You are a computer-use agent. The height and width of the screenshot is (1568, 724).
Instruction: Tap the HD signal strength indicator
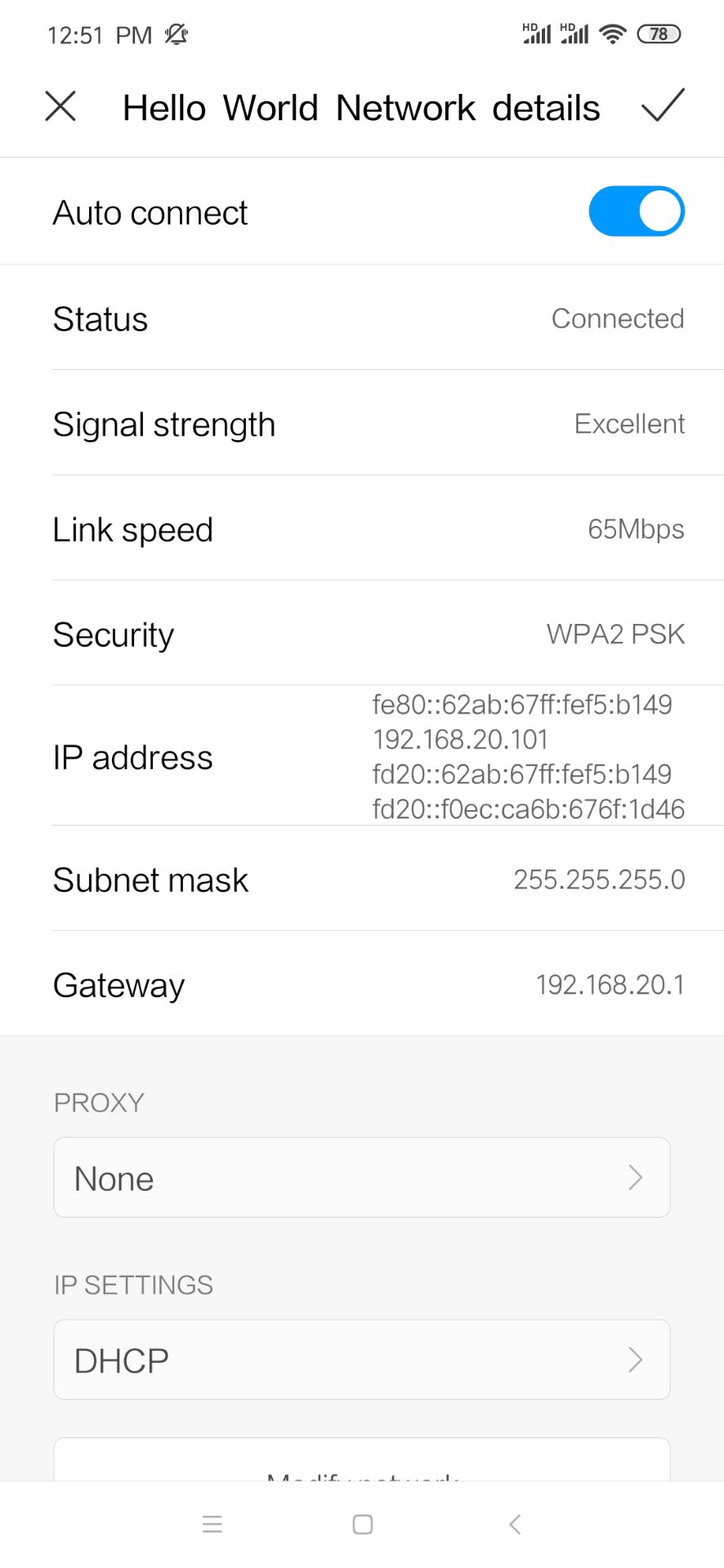535,34
